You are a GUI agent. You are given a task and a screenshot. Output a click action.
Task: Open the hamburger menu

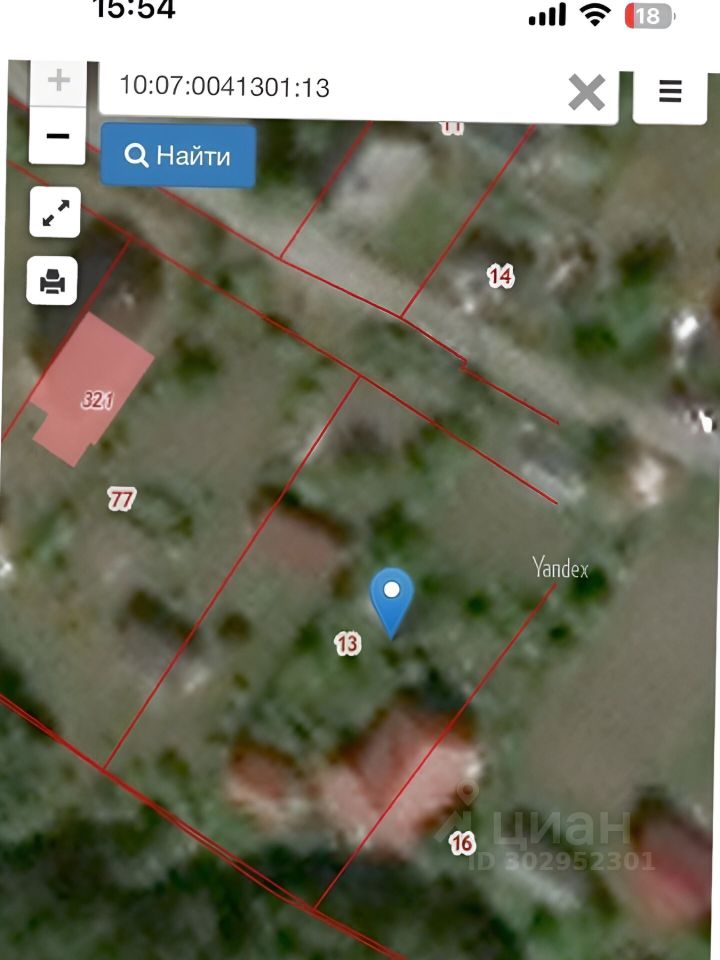tap(669, 92)
